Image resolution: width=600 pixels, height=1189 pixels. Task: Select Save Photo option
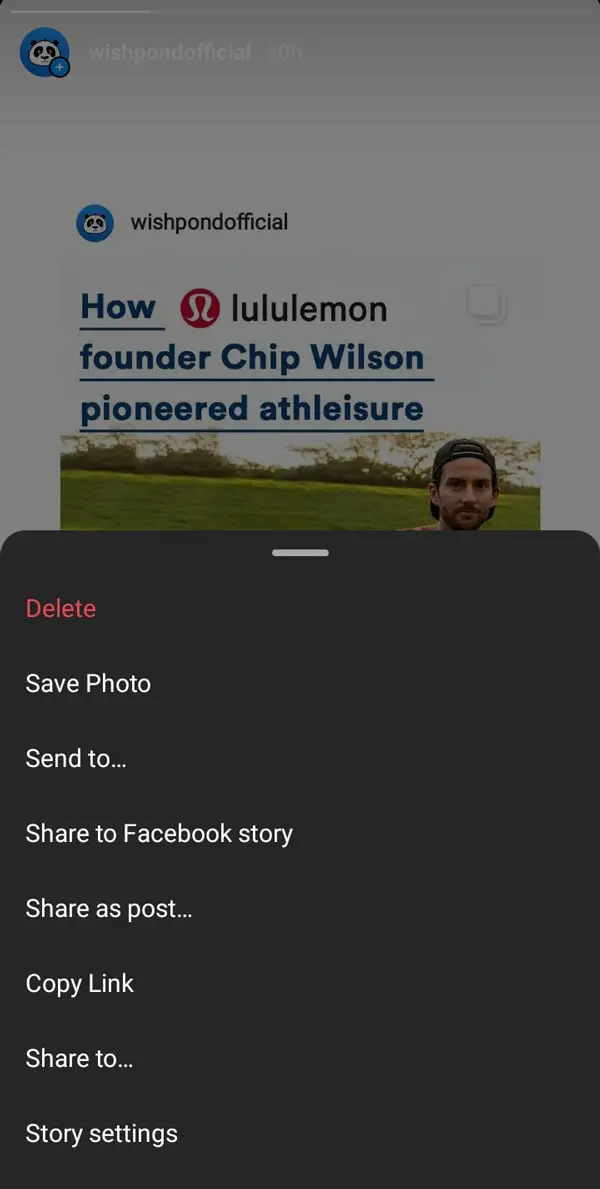[x=88, y=683]
